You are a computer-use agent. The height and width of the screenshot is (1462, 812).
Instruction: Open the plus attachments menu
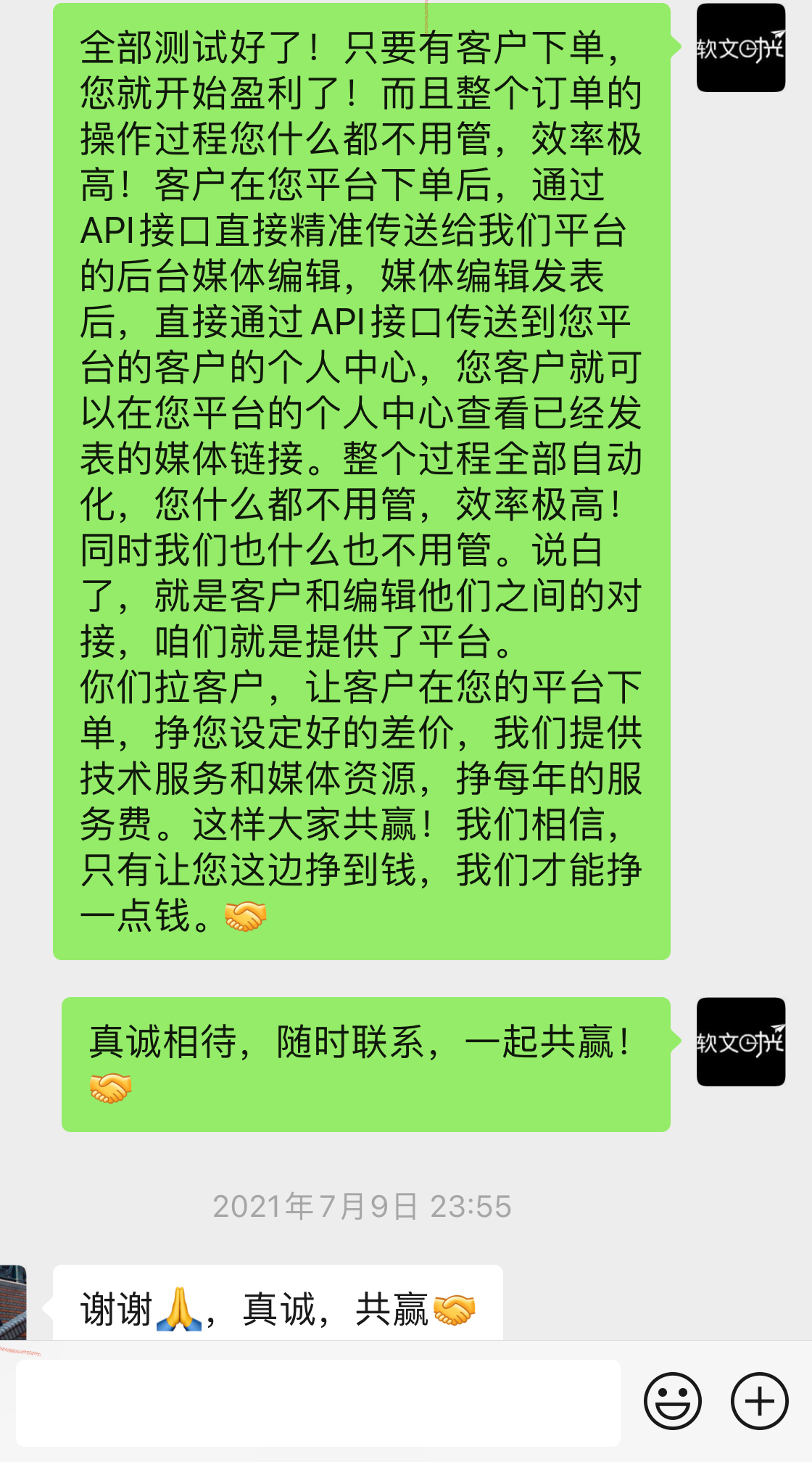point(759,1401)
